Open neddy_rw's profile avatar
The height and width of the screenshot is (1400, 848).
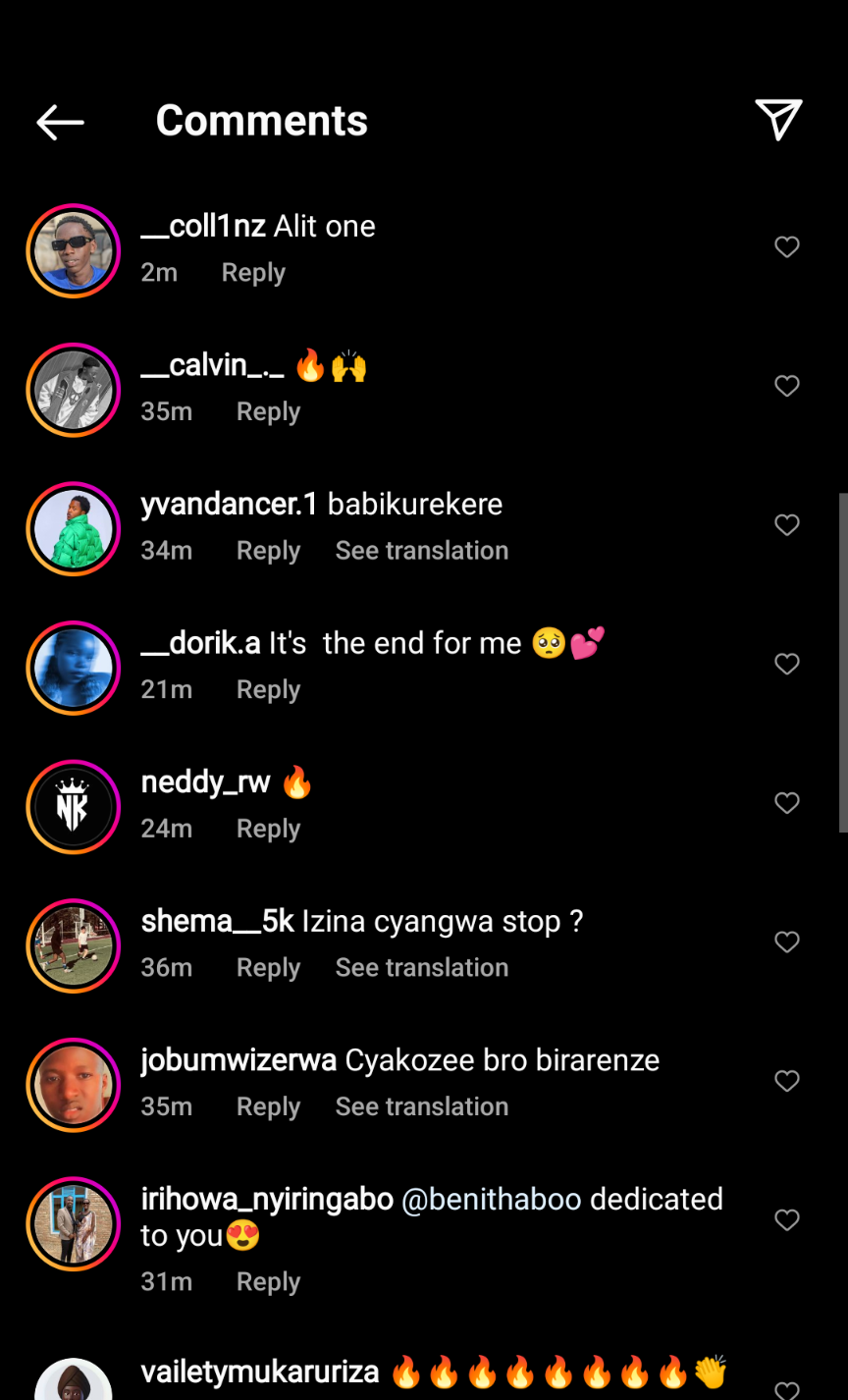pos(73,807)
